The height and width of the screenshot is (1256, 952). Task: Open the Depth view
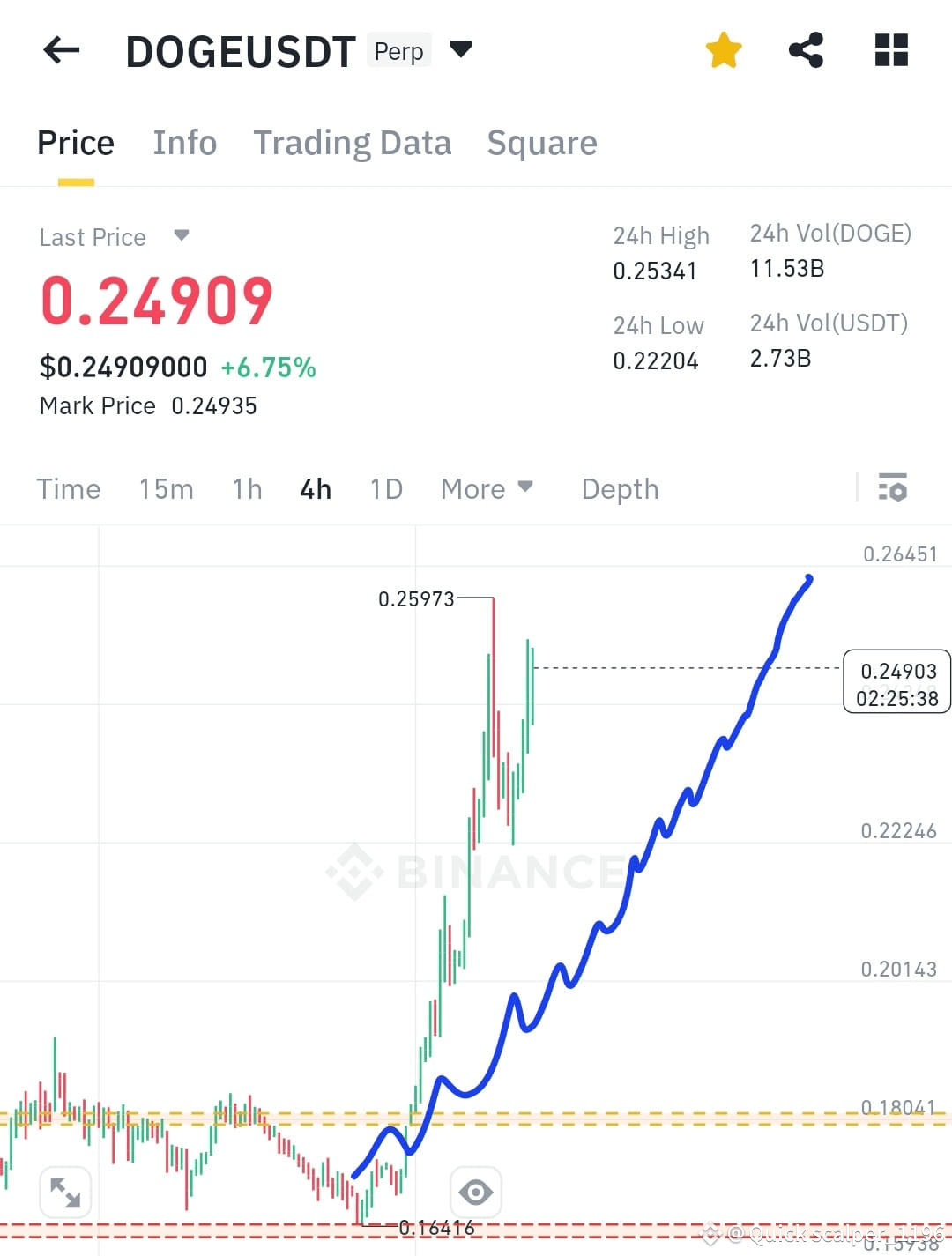click(620, 488)
